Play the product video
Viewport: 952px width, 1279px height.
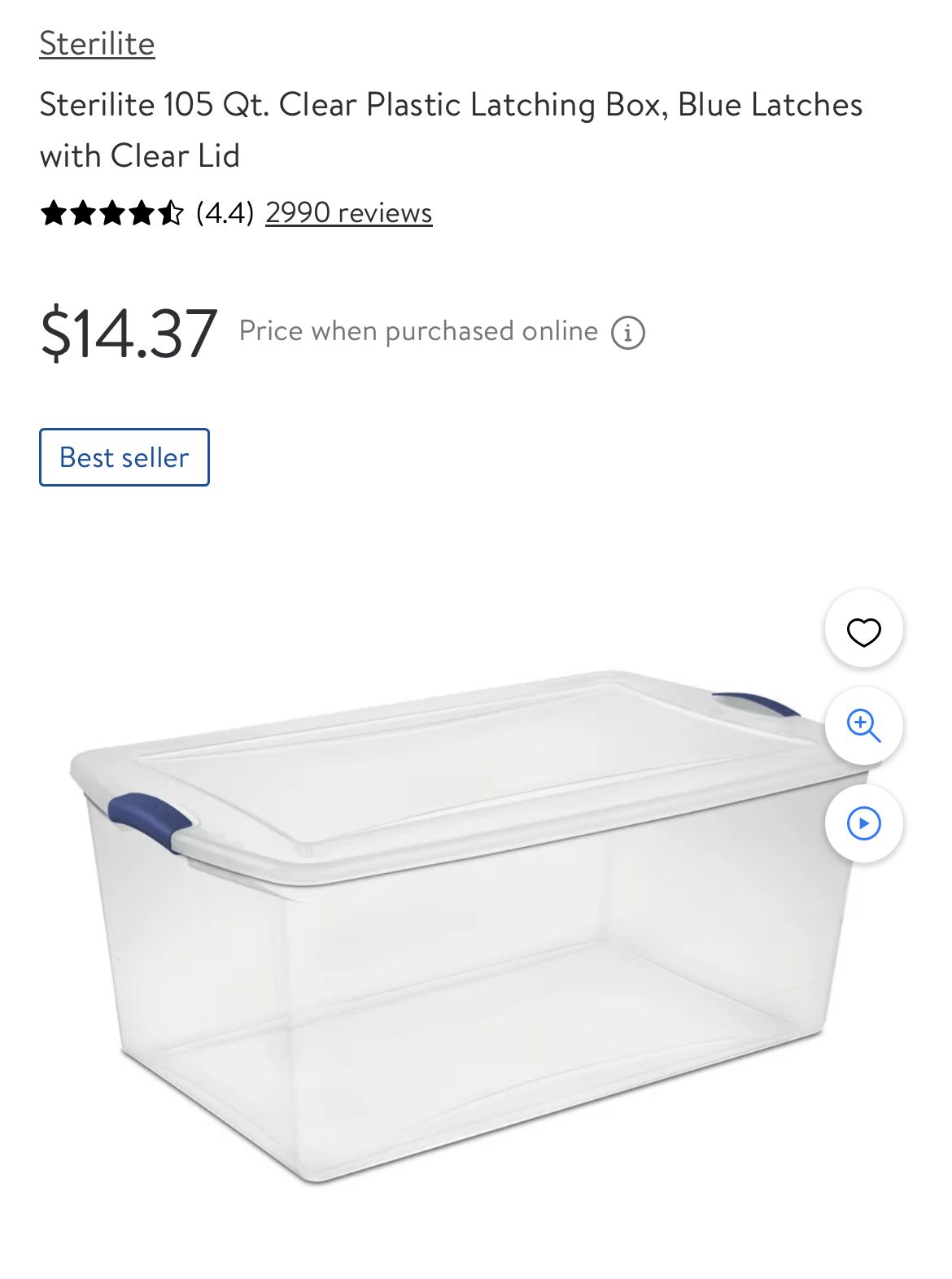click(x=863, y=823)
